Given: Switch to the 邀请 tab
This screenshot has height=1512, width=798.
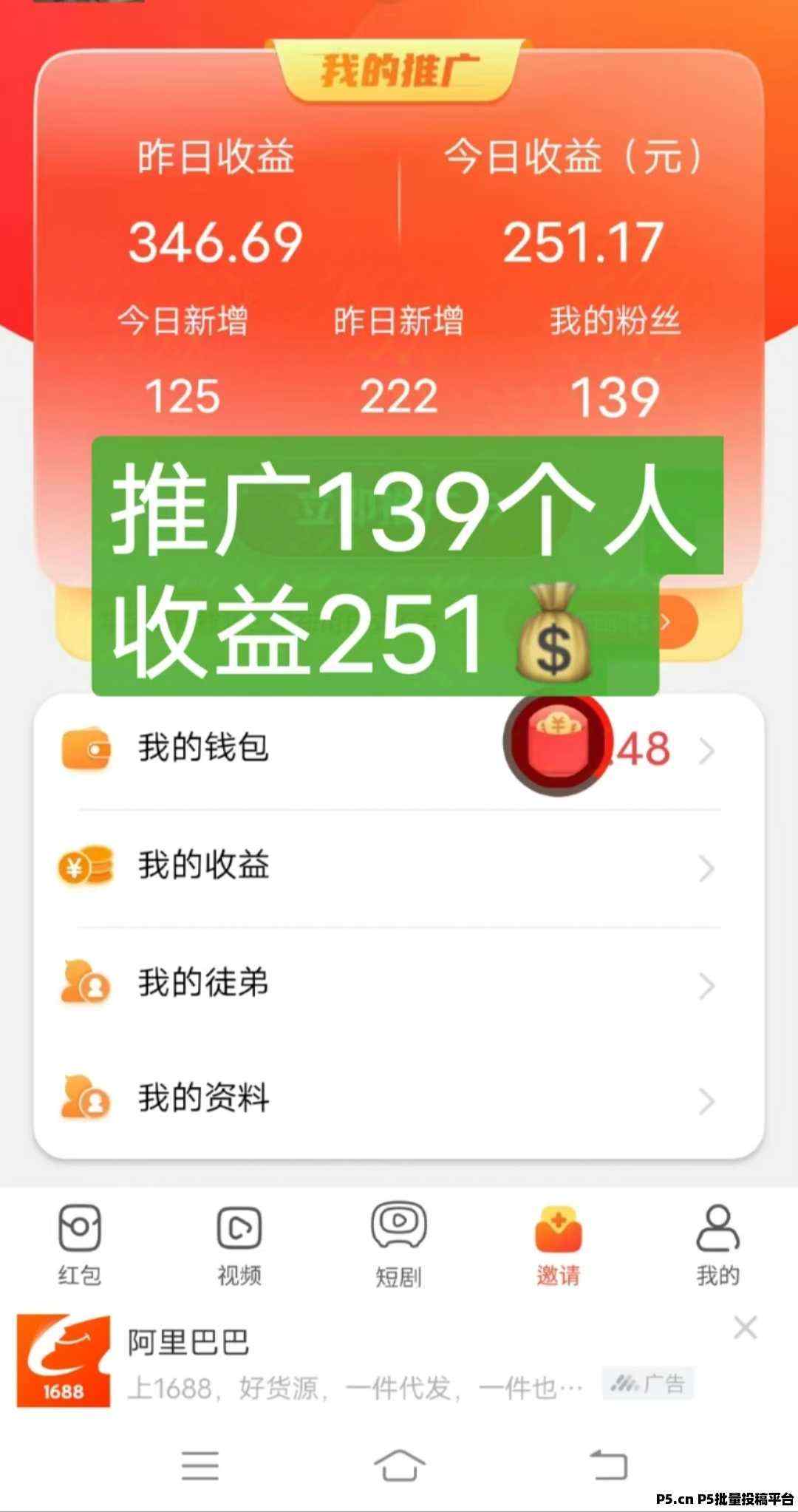Looking at the screenshot, I should pyautogui.click(x=559, y=1246).
